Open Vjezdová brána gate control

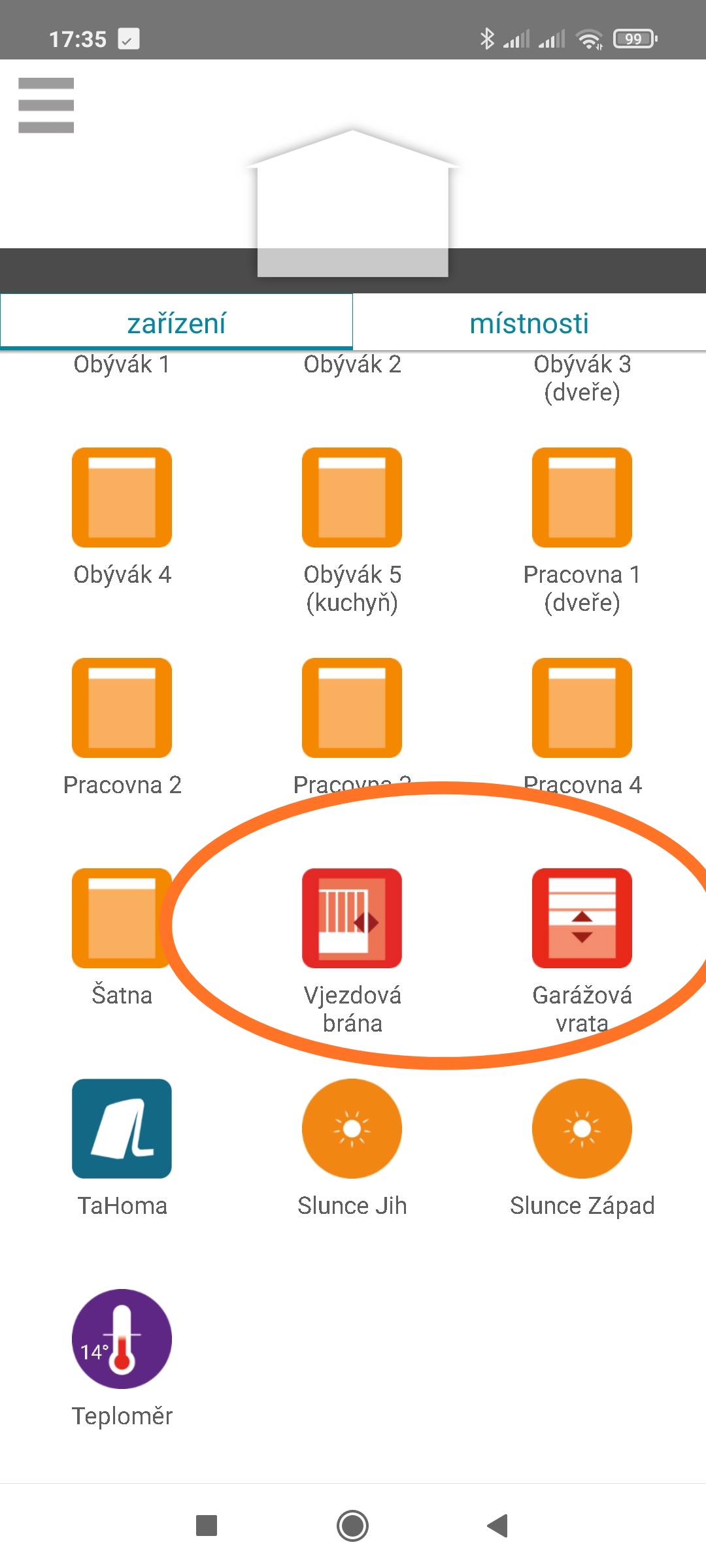(x=352, y=918)
